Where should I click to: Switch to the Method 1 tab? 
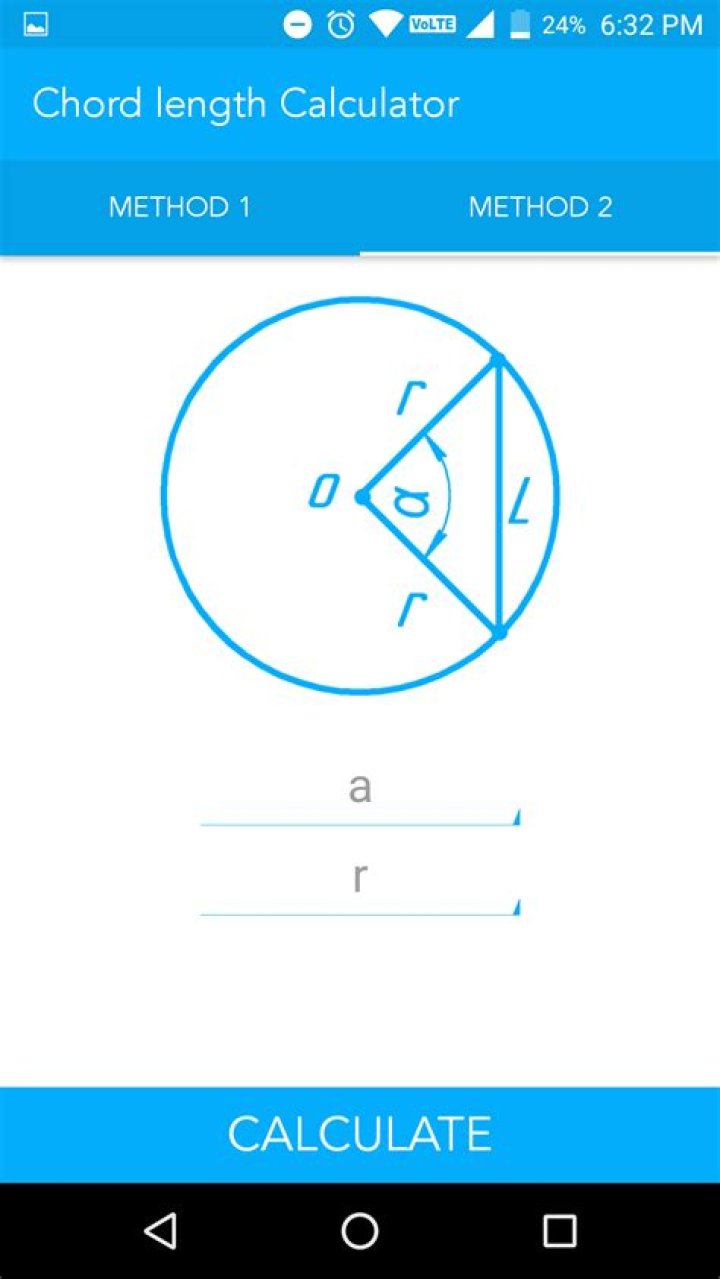tap(180, 207)
